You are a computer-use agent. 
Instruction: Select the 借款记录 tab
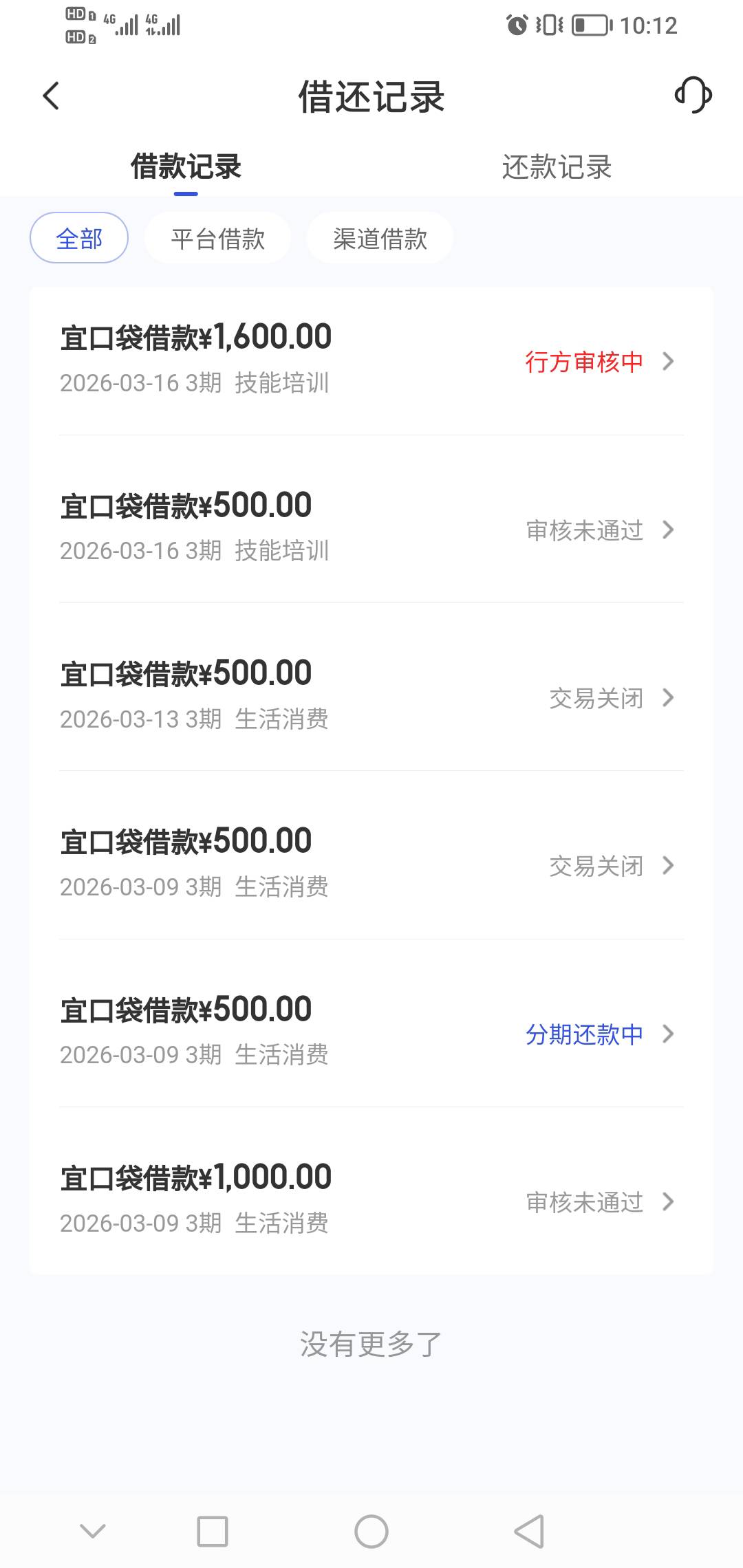click(186, 167)
